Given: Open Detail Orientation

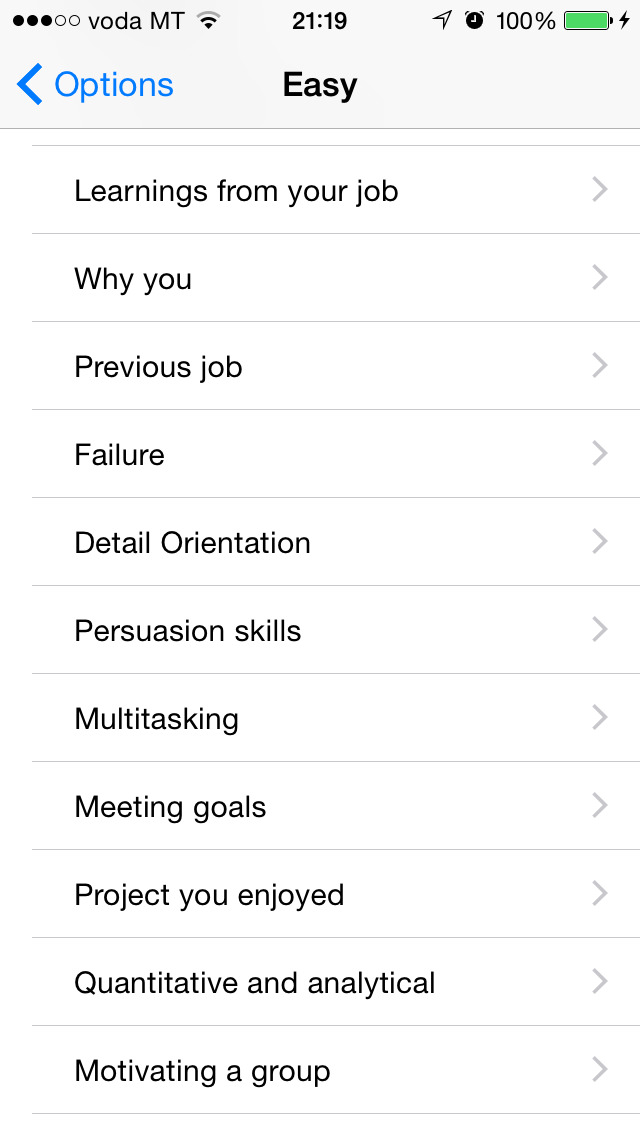Looking at the screenshot, I should 320,542.
